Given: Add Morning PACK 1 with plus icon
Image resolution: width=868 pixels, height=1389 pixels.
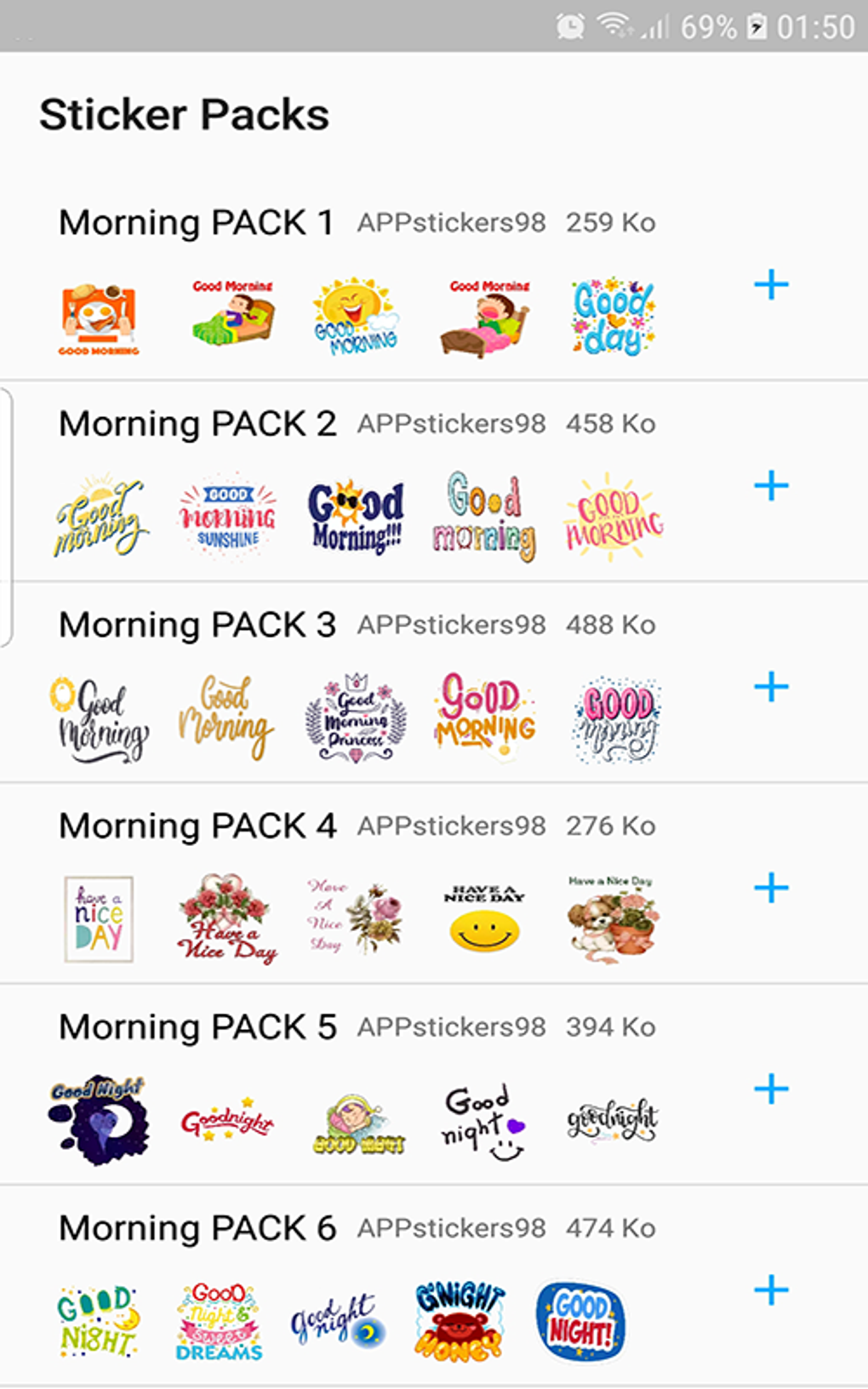Looking at the screenshot, I should coord(771,285).
